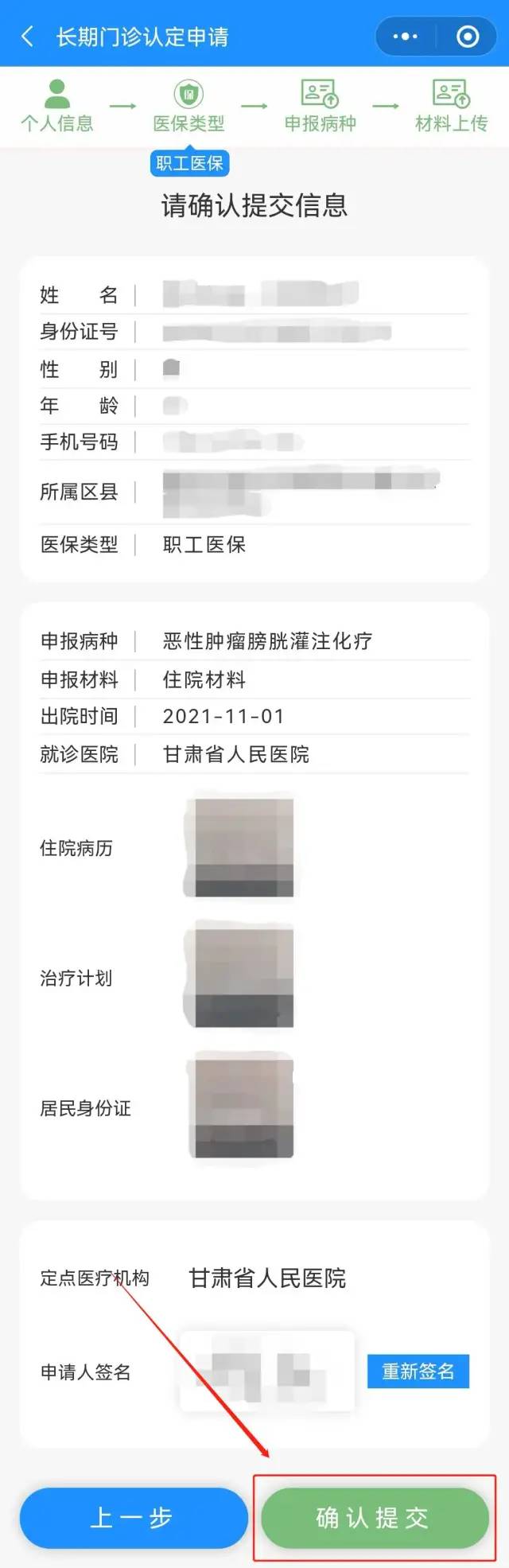
Task: Tap 重新签名 to sign again
Action: 418,1371
